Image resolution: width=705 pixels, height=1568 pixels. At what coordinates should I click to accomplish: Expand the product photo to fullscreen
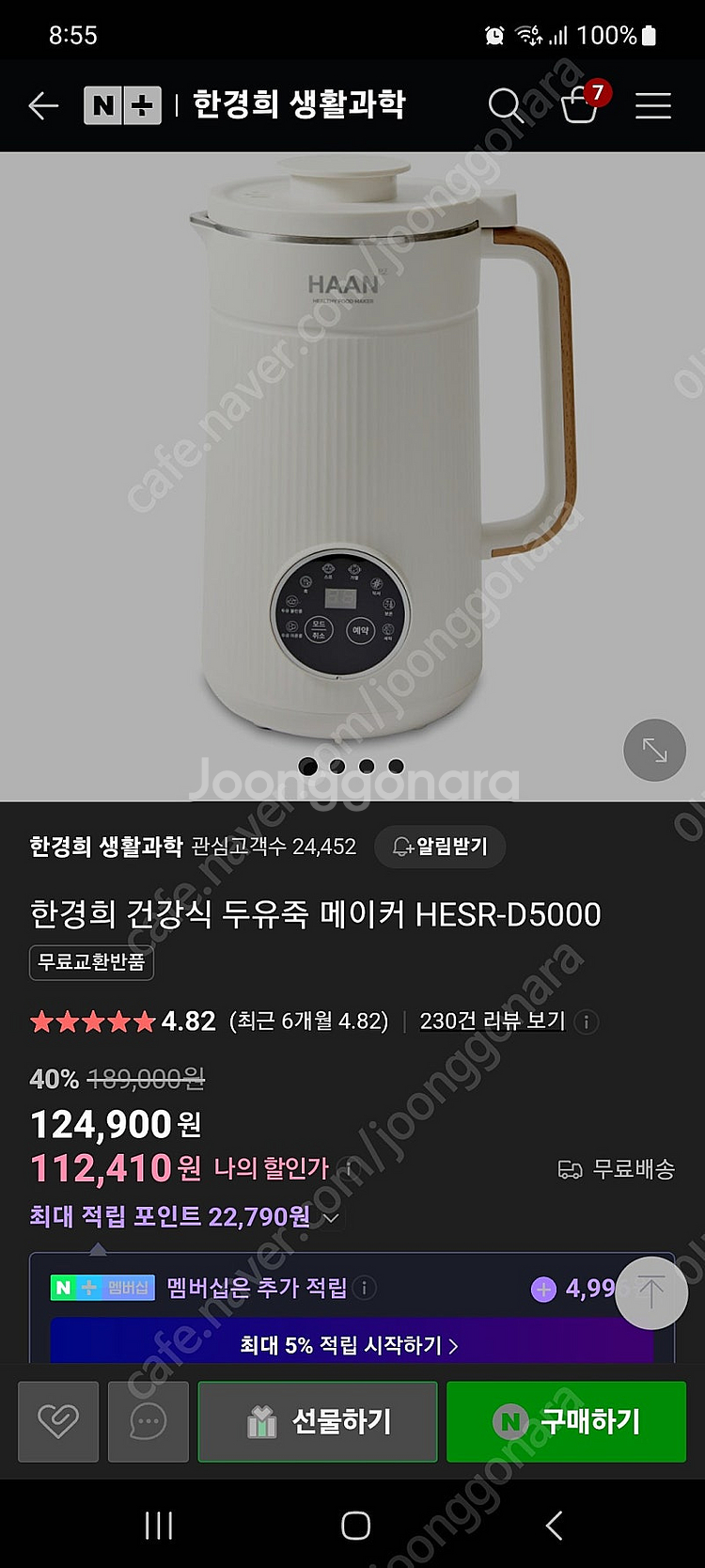pos(654,751)
